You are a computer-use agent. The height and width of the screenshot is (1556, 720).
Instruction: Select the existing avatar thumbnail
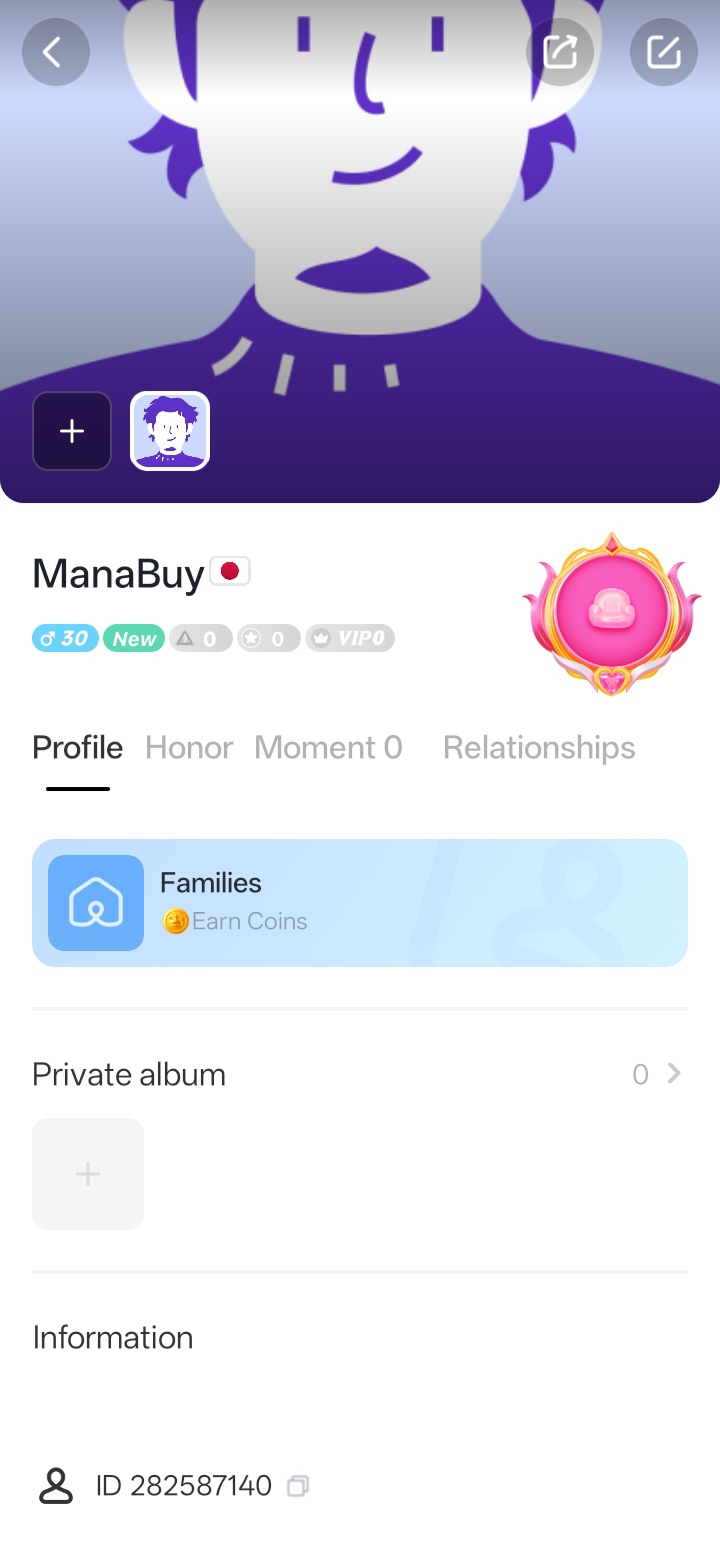170,431
